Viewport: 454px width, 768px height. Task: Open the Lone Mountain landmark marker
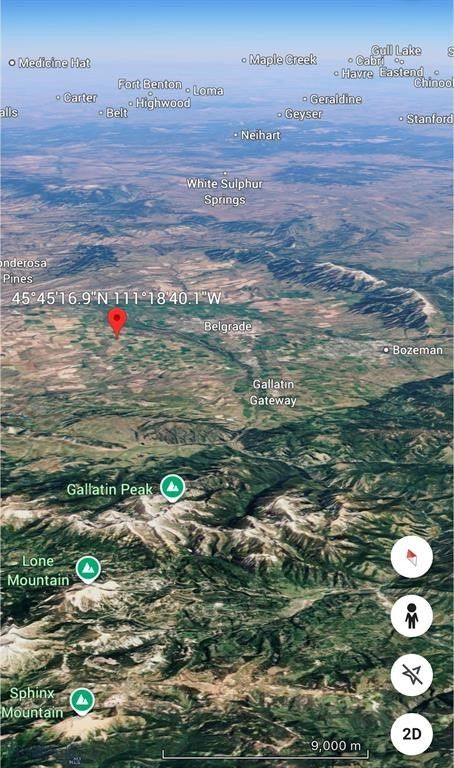[x=88, y=570]
